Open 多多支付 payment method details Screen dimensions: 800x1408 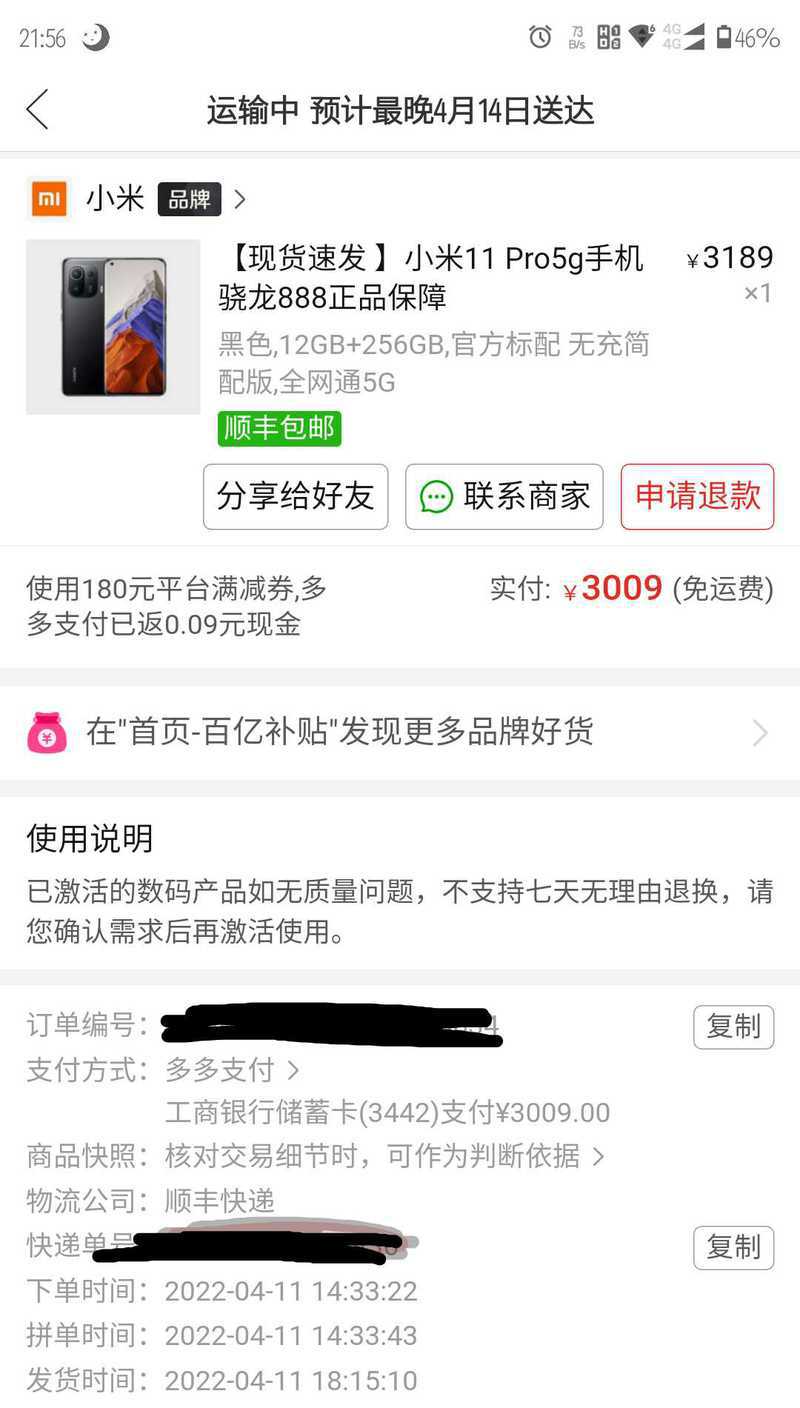pos(232,1070)
